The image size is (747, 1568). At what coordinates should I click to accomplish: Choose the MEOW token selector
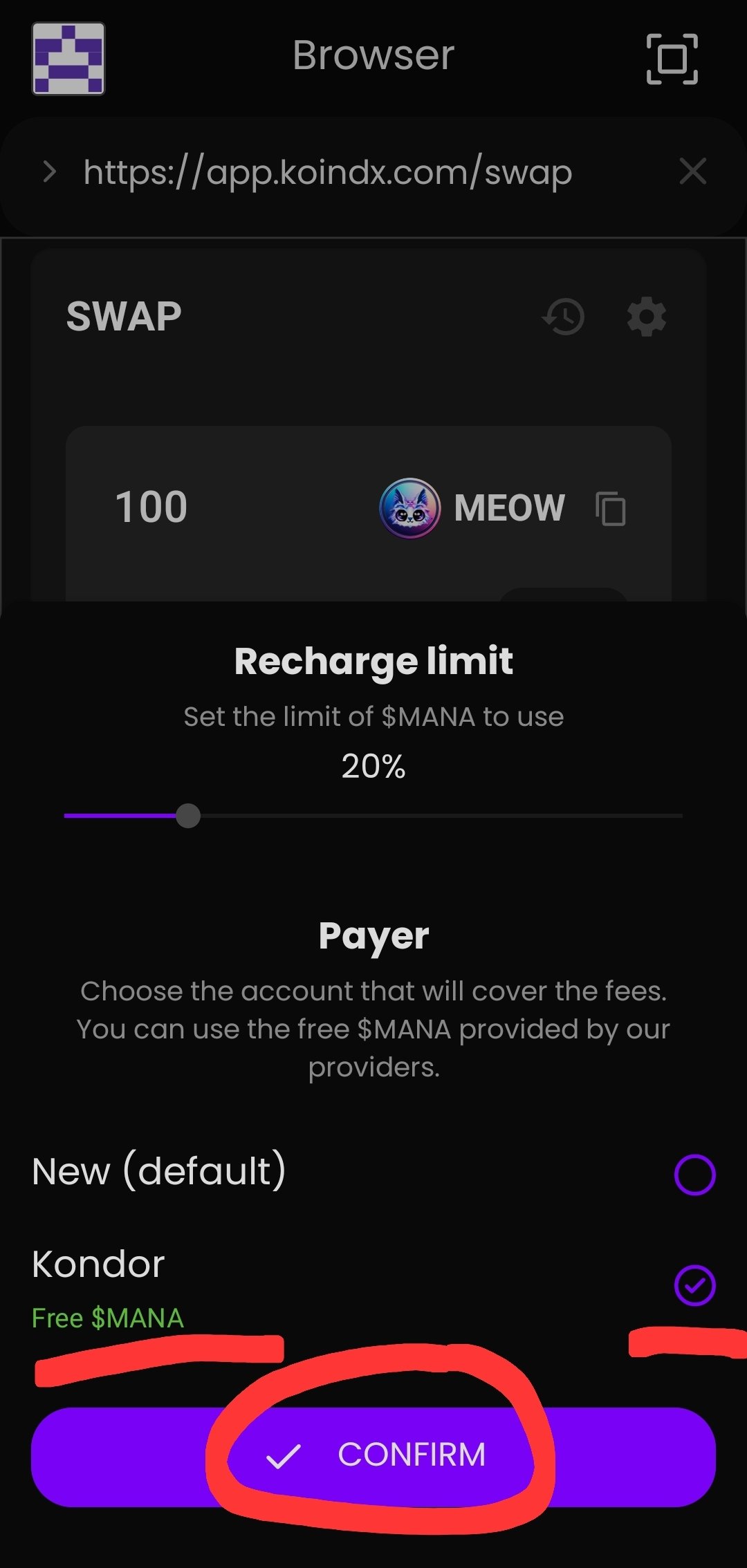tap(472, 508)
